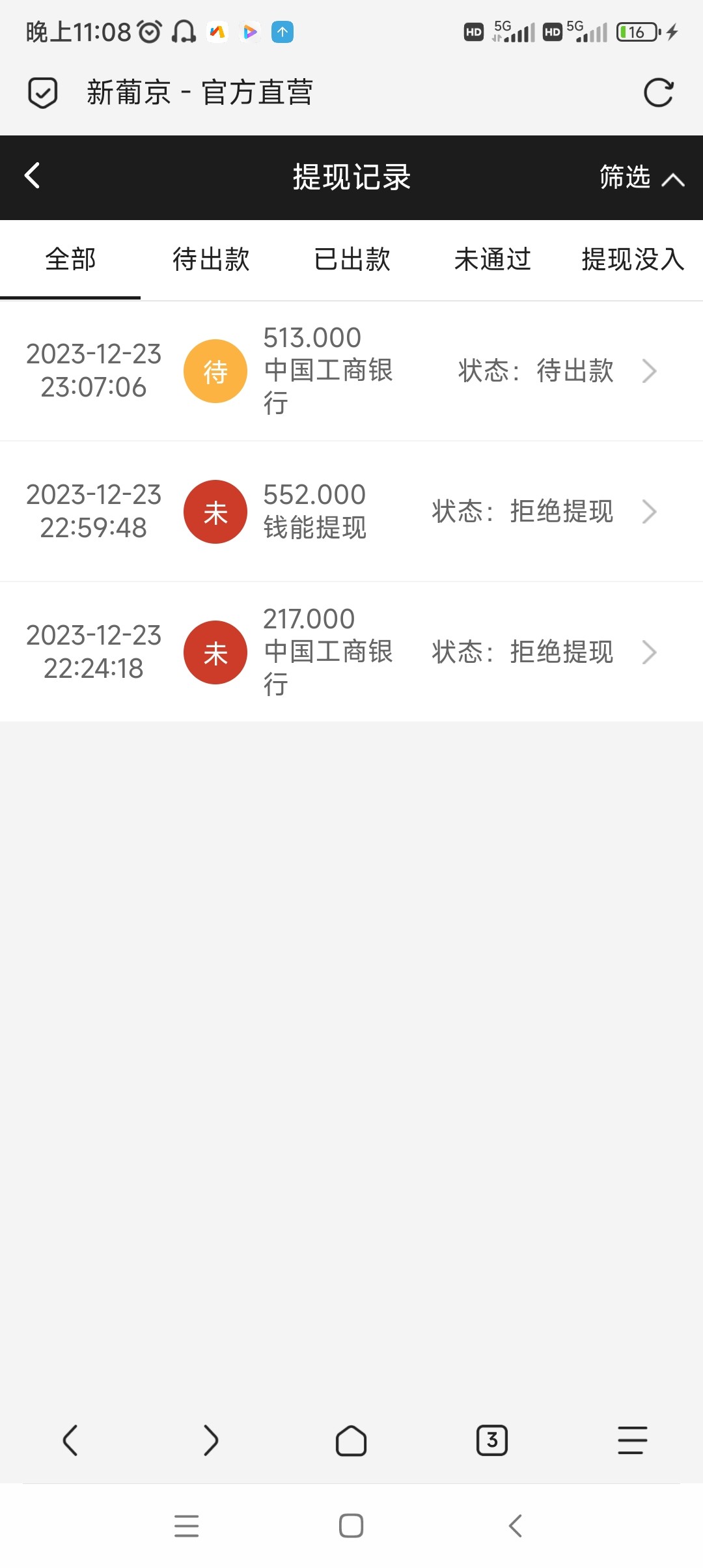Go back from the 提现记录 page
The height and width of the screenshot is (1568, 703).
[x=33, y=176]
